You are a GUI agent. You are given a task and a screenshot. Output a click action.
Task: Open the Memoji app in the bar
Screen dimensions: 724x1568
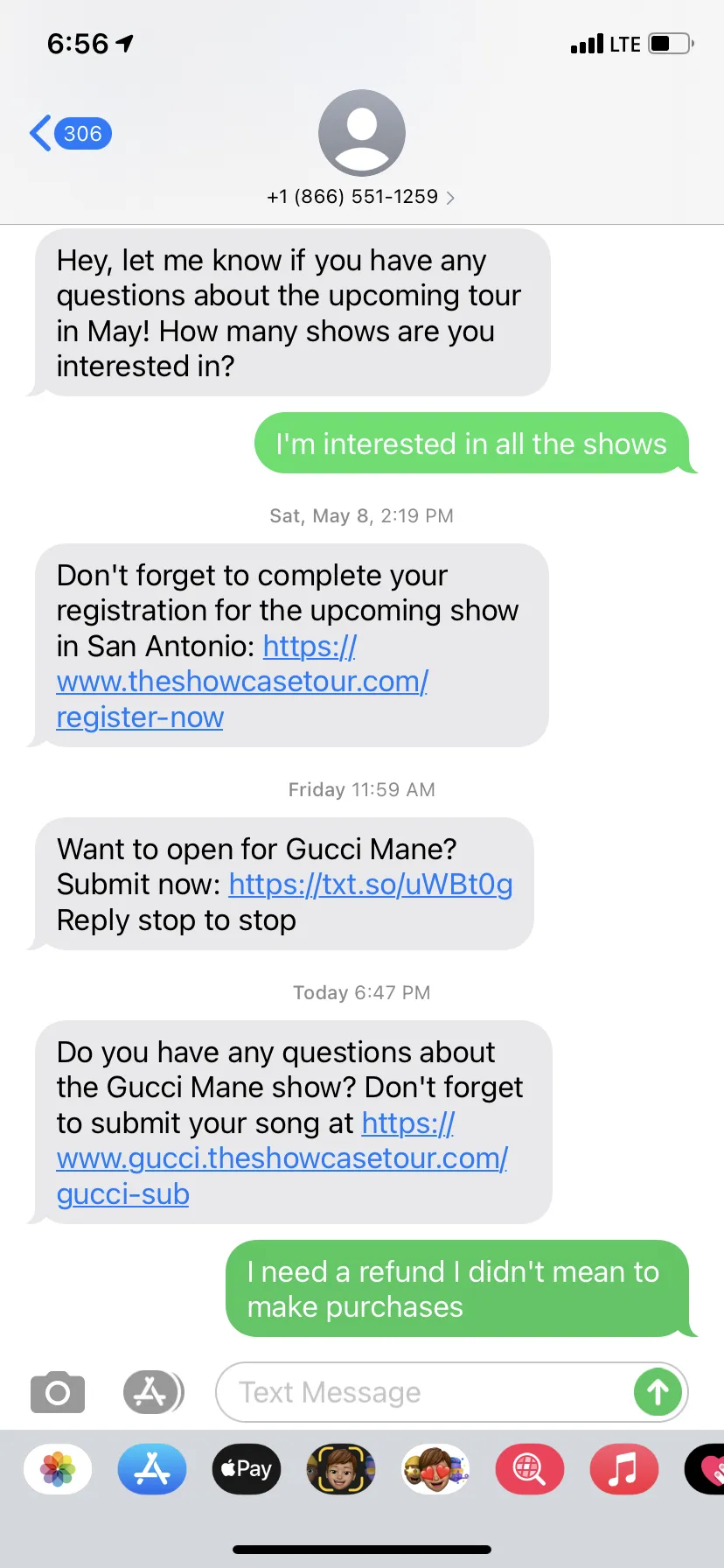pos(341,1469)
